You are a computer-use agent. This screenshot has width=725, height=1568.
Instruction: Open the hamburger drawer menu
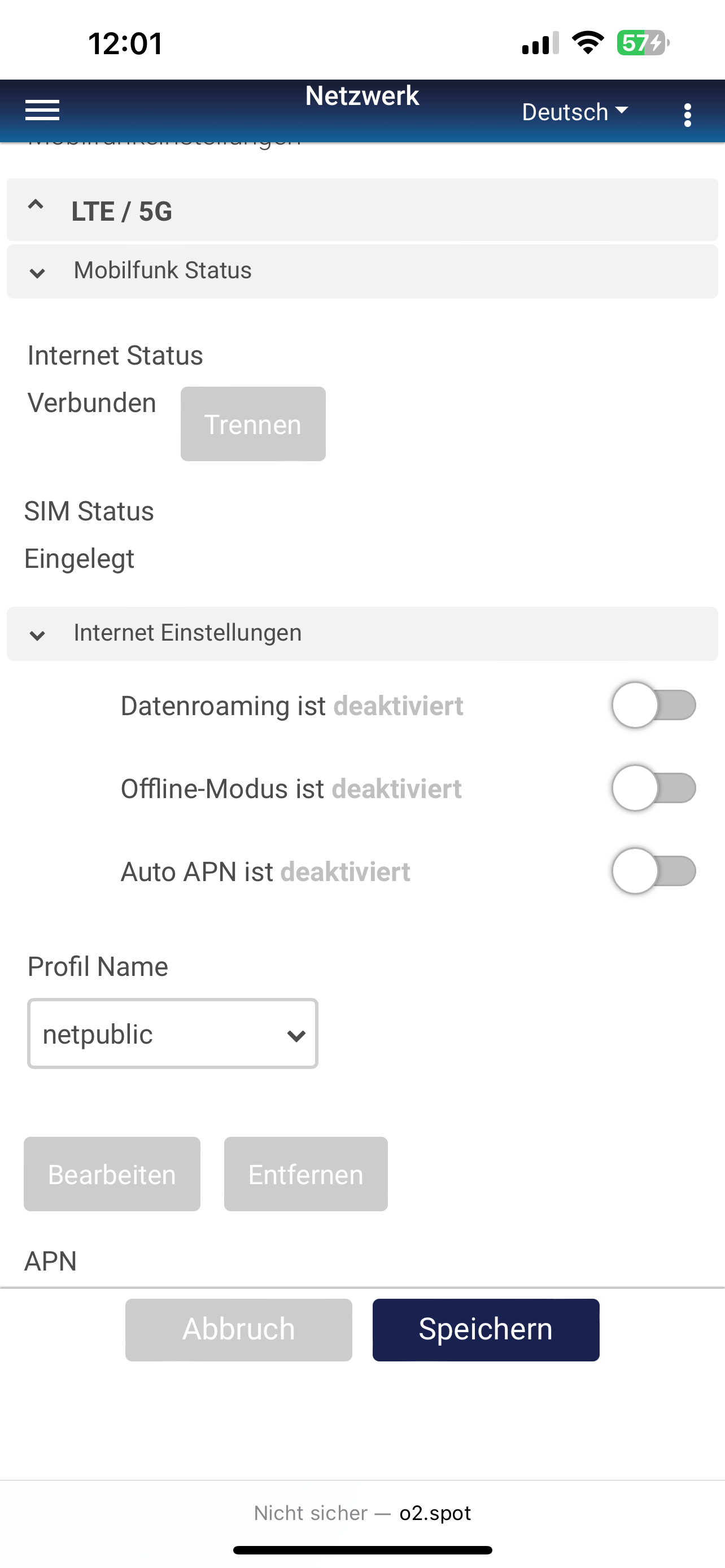coord(42,110)
